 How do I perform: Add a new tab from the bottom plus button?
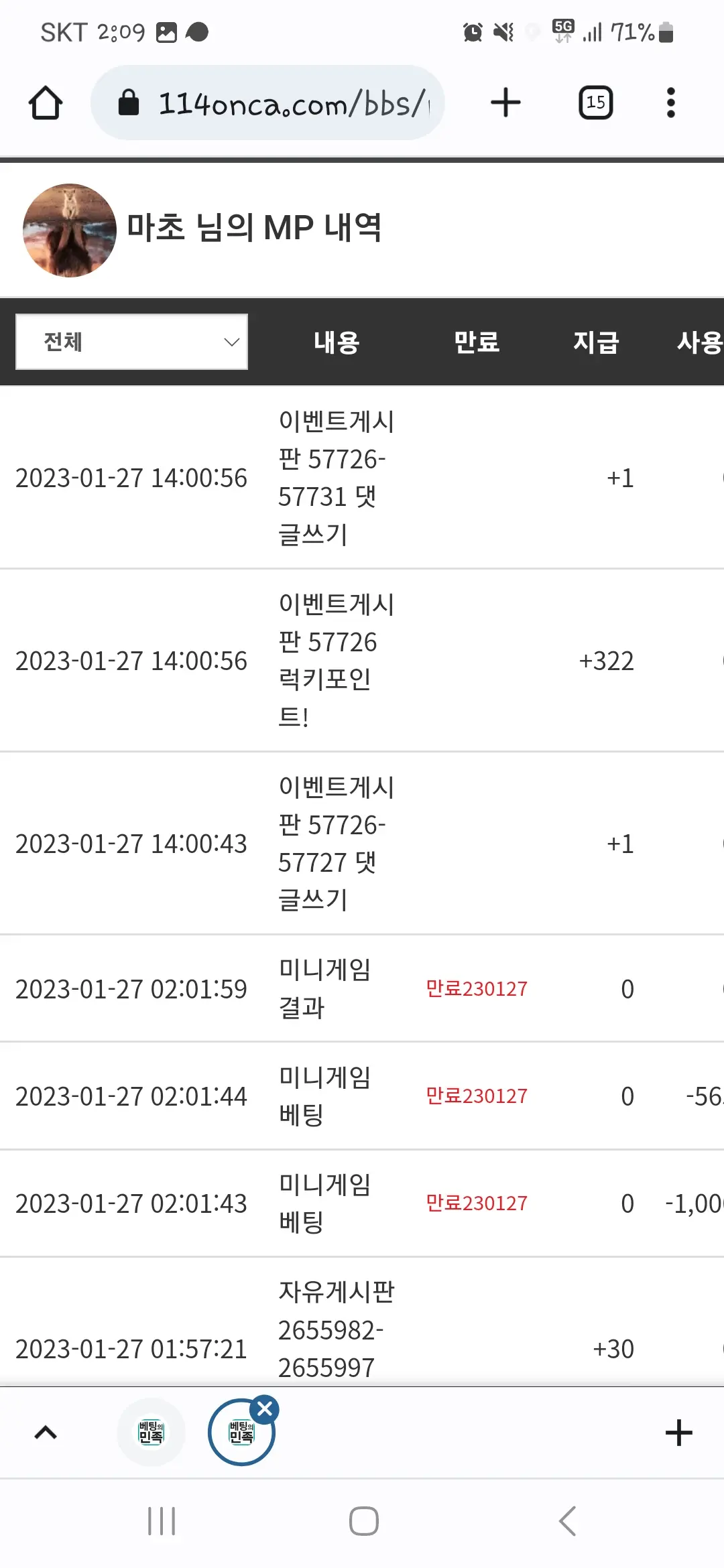pos(678,1433)
